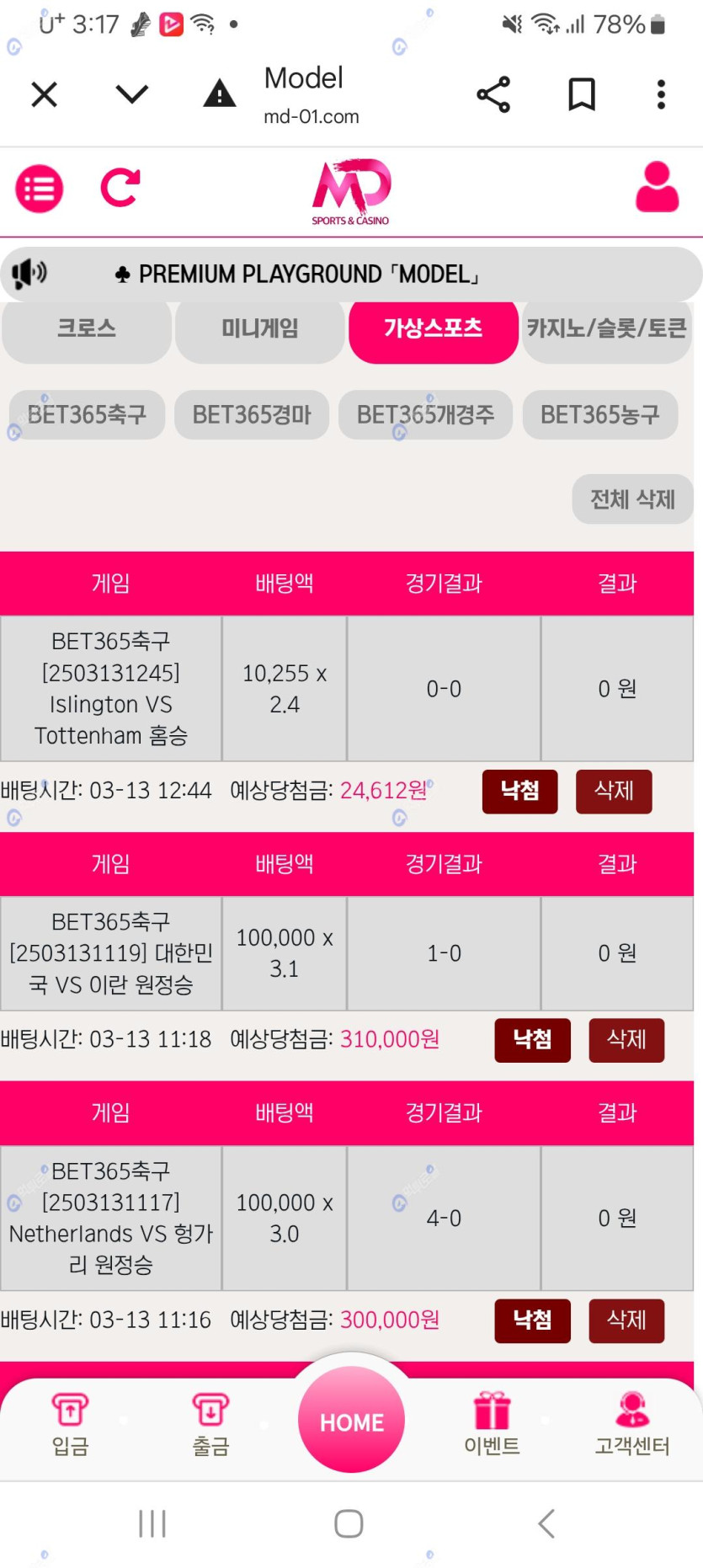703x1568 pixels.
Task: Go to HOME from bottom bar
Action: coord(351,1421)
